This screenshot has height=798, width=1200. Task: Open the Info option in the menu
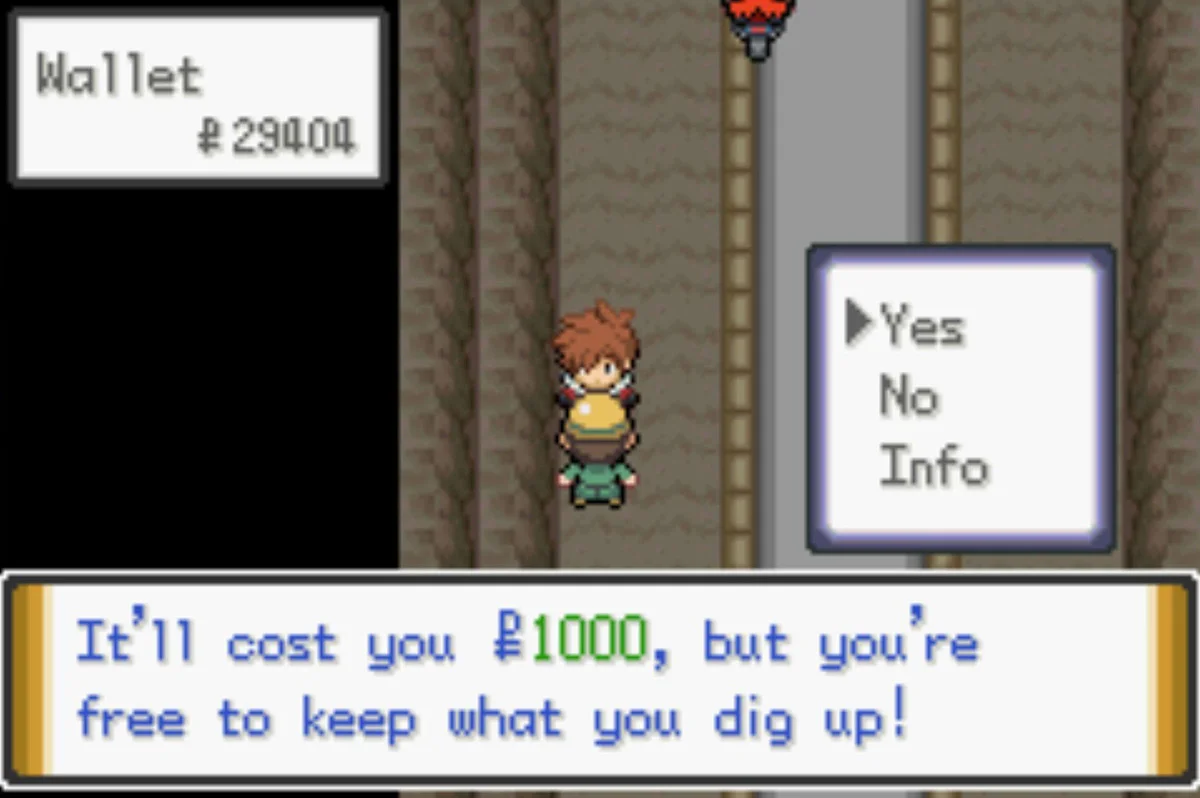[x=933, y=467]
